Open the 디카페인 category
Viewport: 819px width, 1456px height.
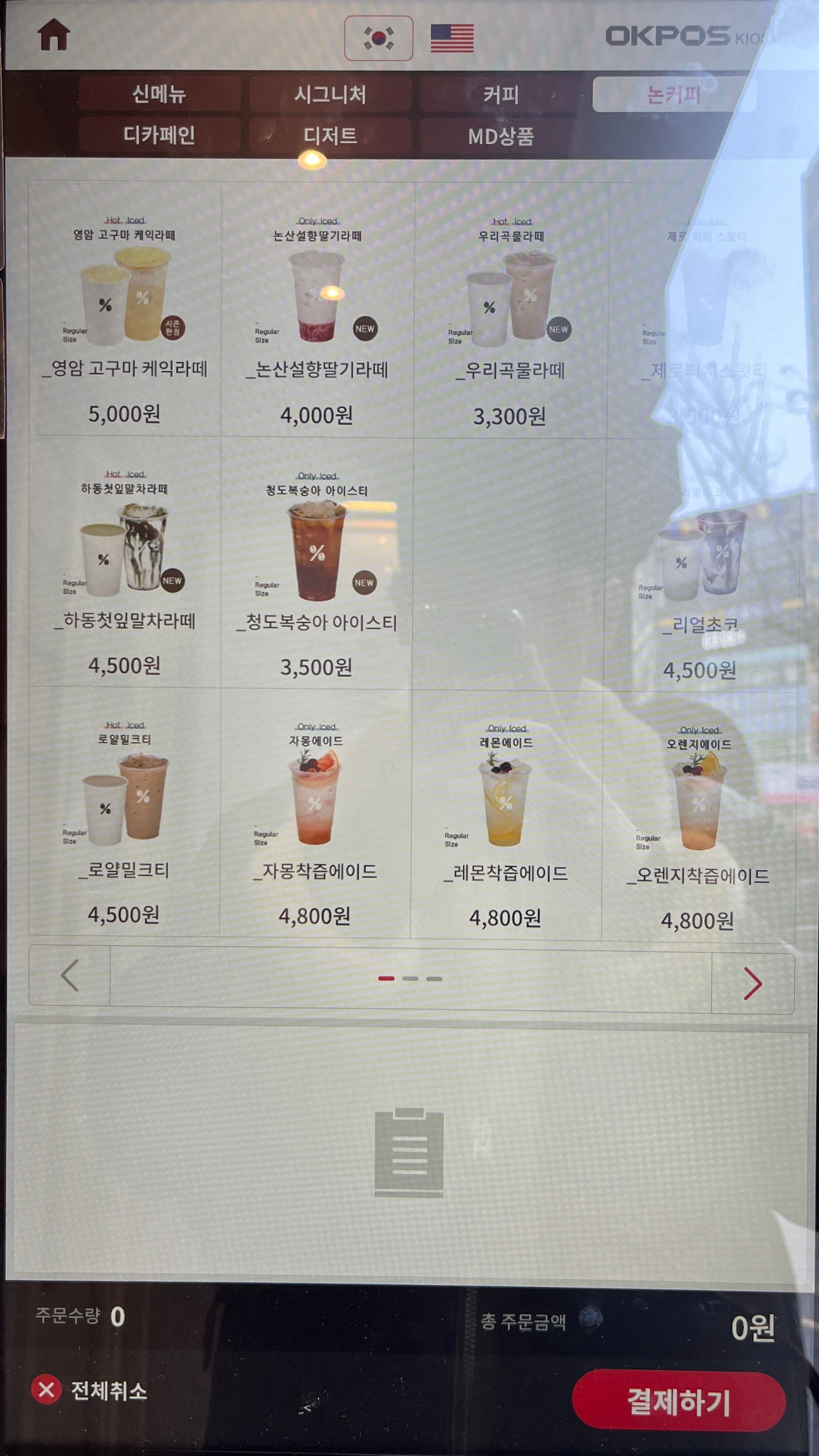(159, 135)
